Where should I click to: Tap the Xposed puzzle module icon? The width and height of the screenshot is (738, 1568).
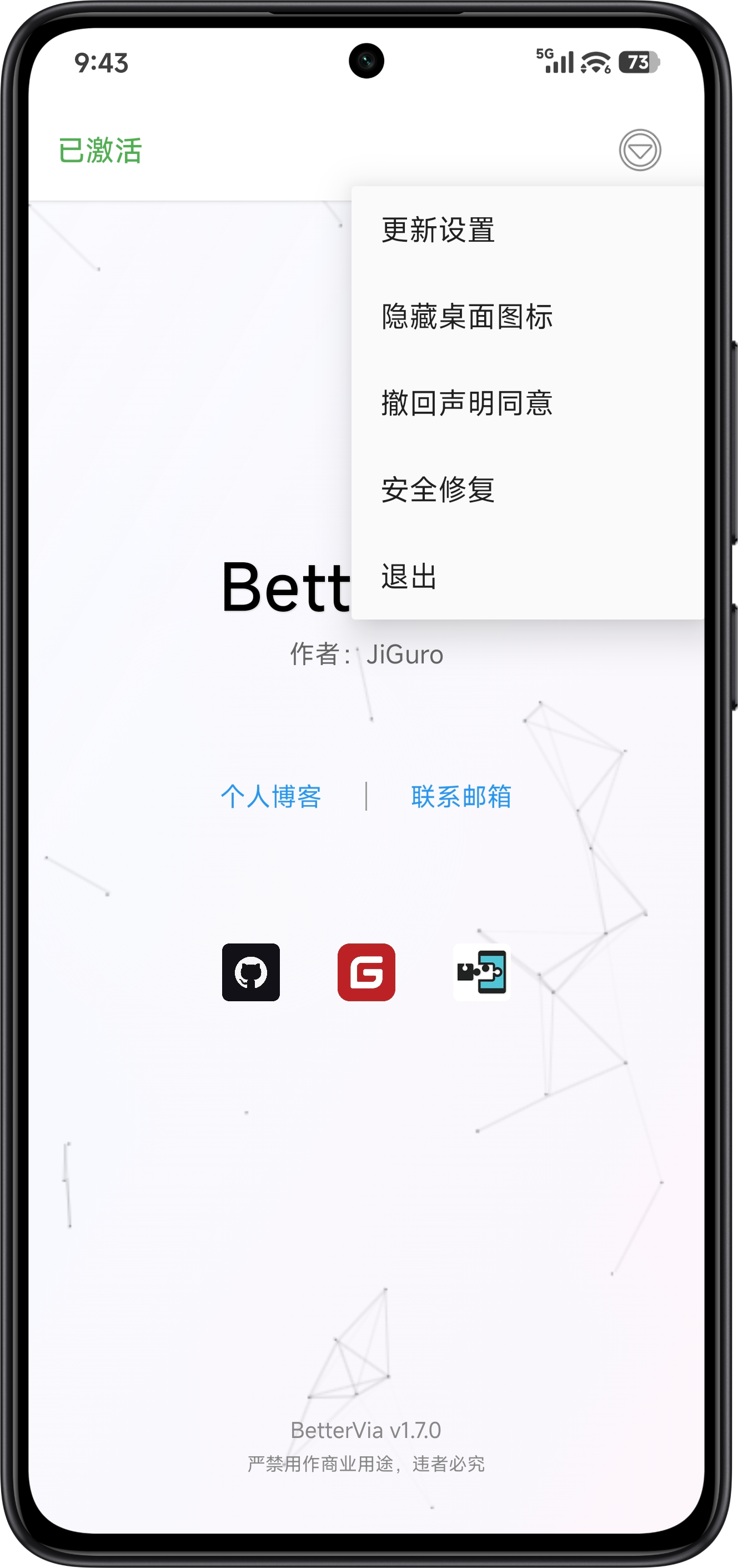pyautogui.click(x=481, y=972)
